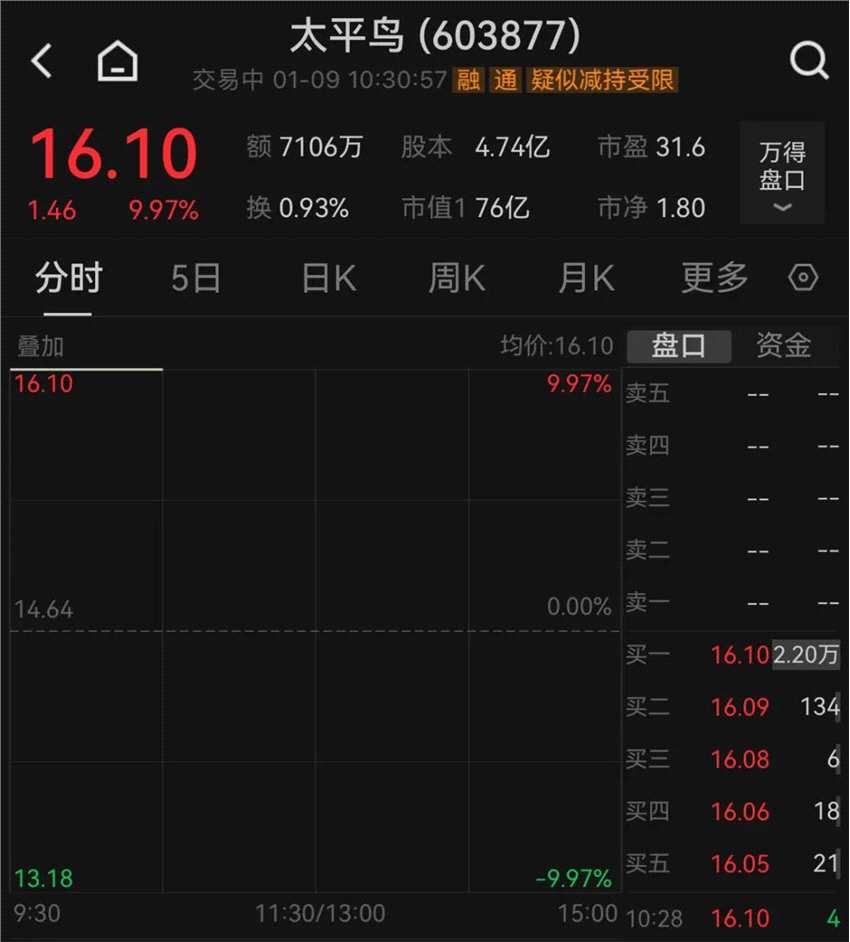Image resolution: width=850 pixels, height=942 pixels.
Task: Open chart settings hexagon icon
Action: coord(804,278)
